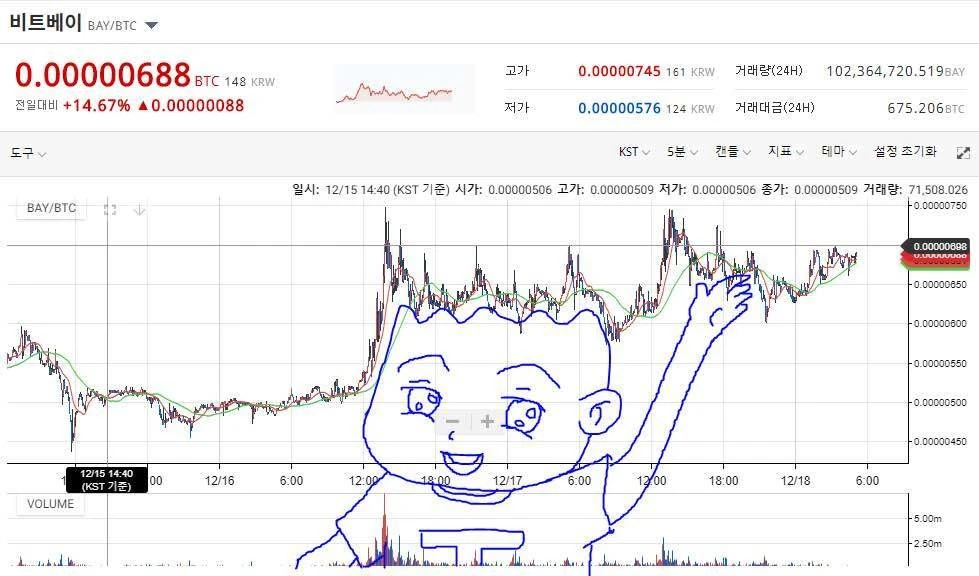Tap 설정 초기화 to reset settings

point(905,152)
